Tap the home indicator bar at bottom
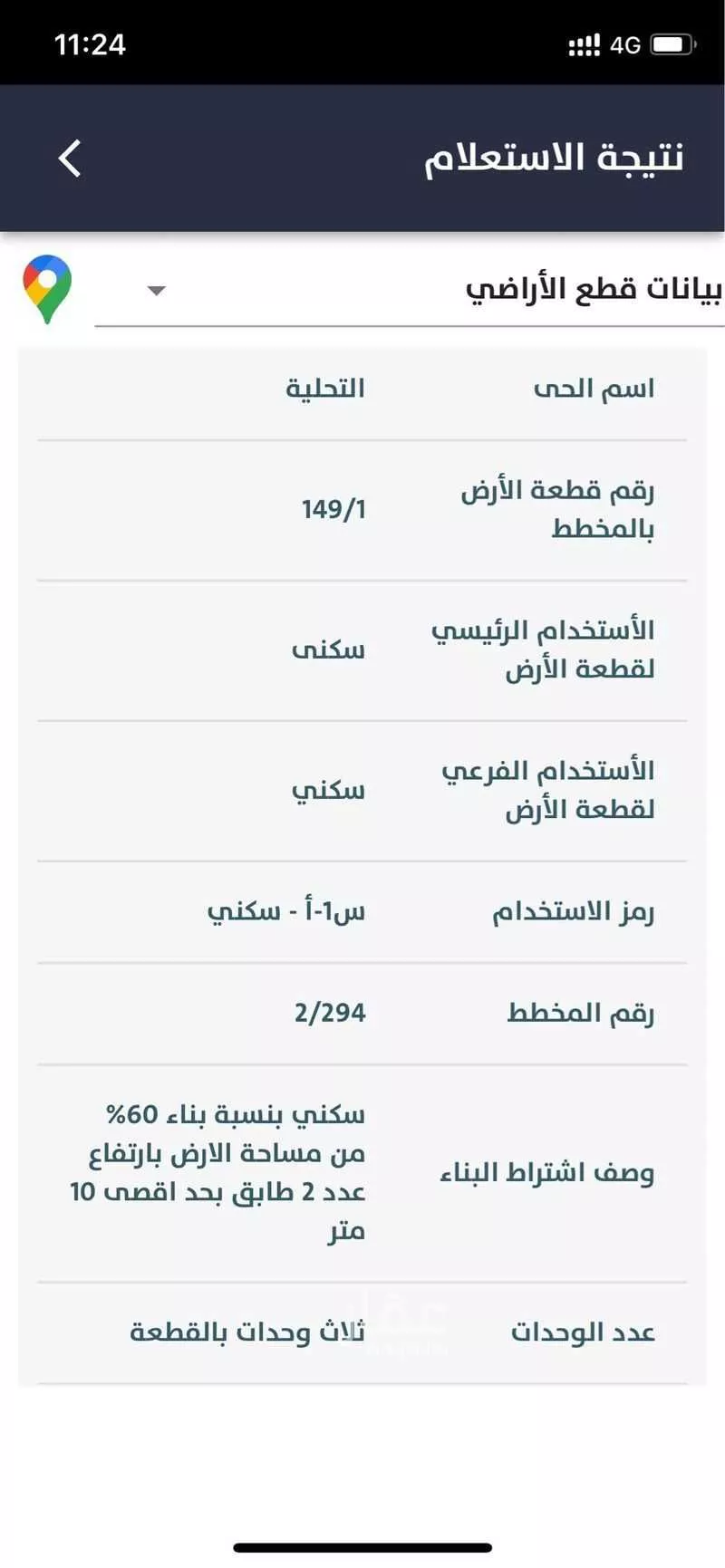This screenshot has height=1568, width=725. click(x=362, y=1542)
